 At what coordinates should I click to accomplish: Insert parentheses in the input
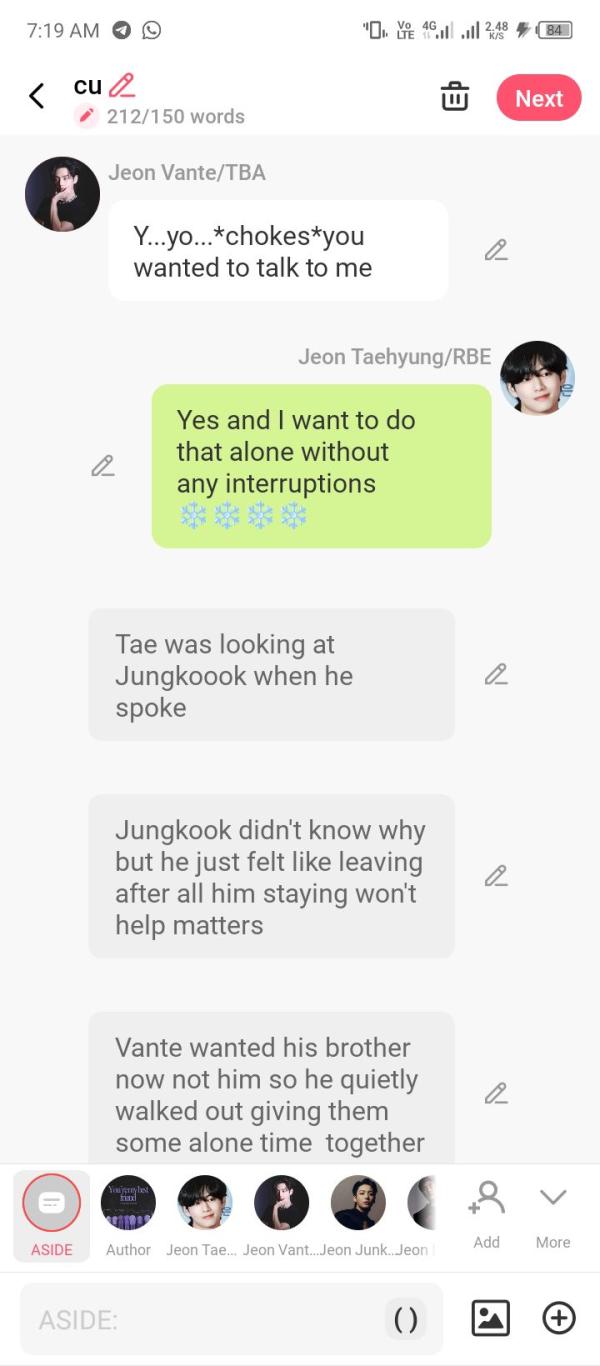(405, 1320)
